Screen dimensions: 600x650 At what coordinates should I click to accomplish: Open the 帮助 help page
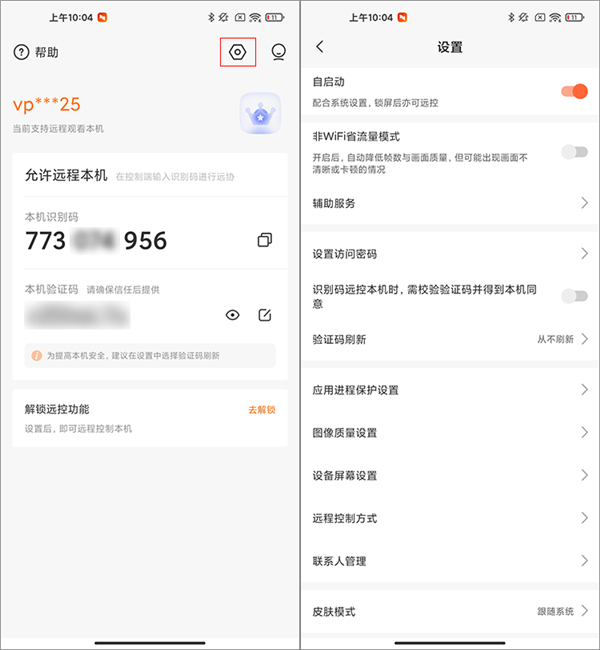tap(36, 52)
